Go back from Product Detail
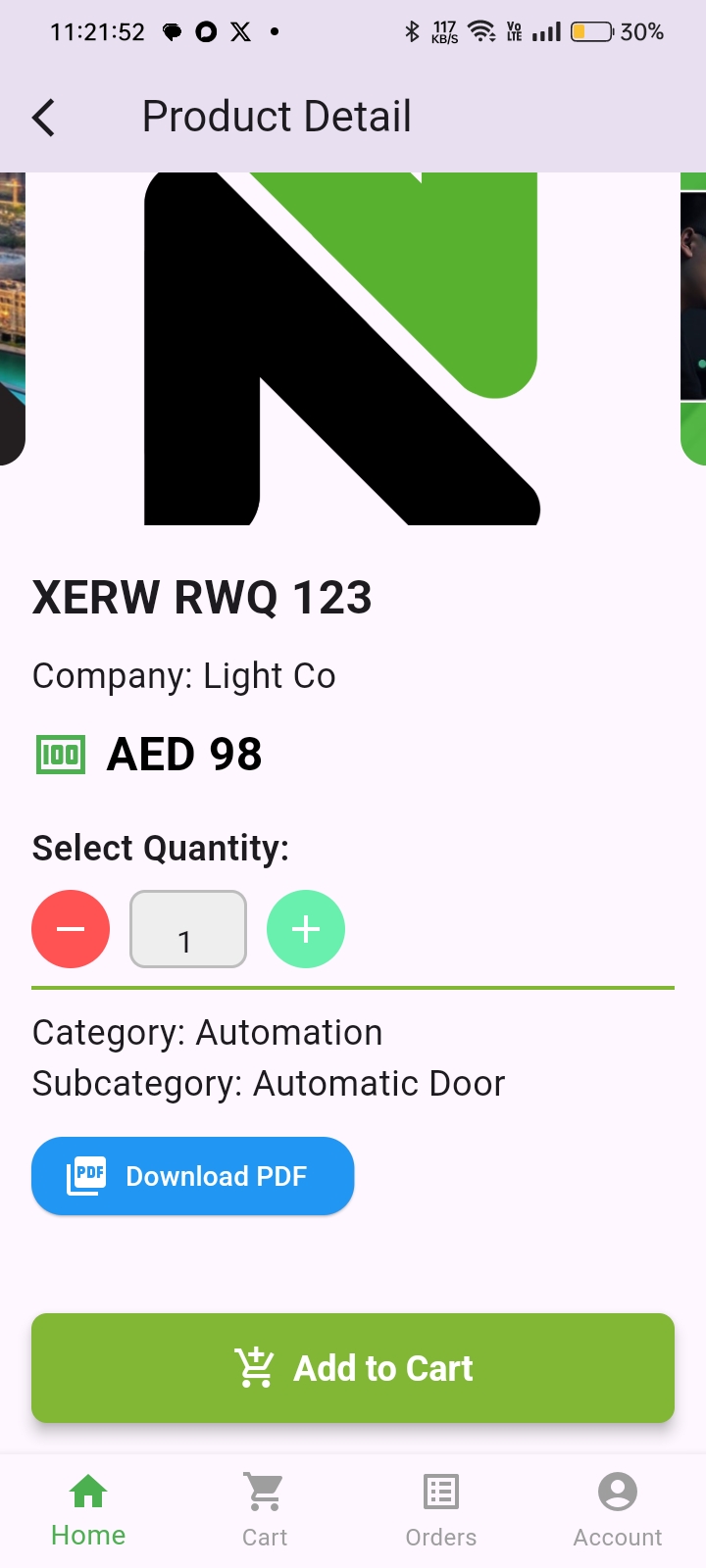 coord(44,118)
